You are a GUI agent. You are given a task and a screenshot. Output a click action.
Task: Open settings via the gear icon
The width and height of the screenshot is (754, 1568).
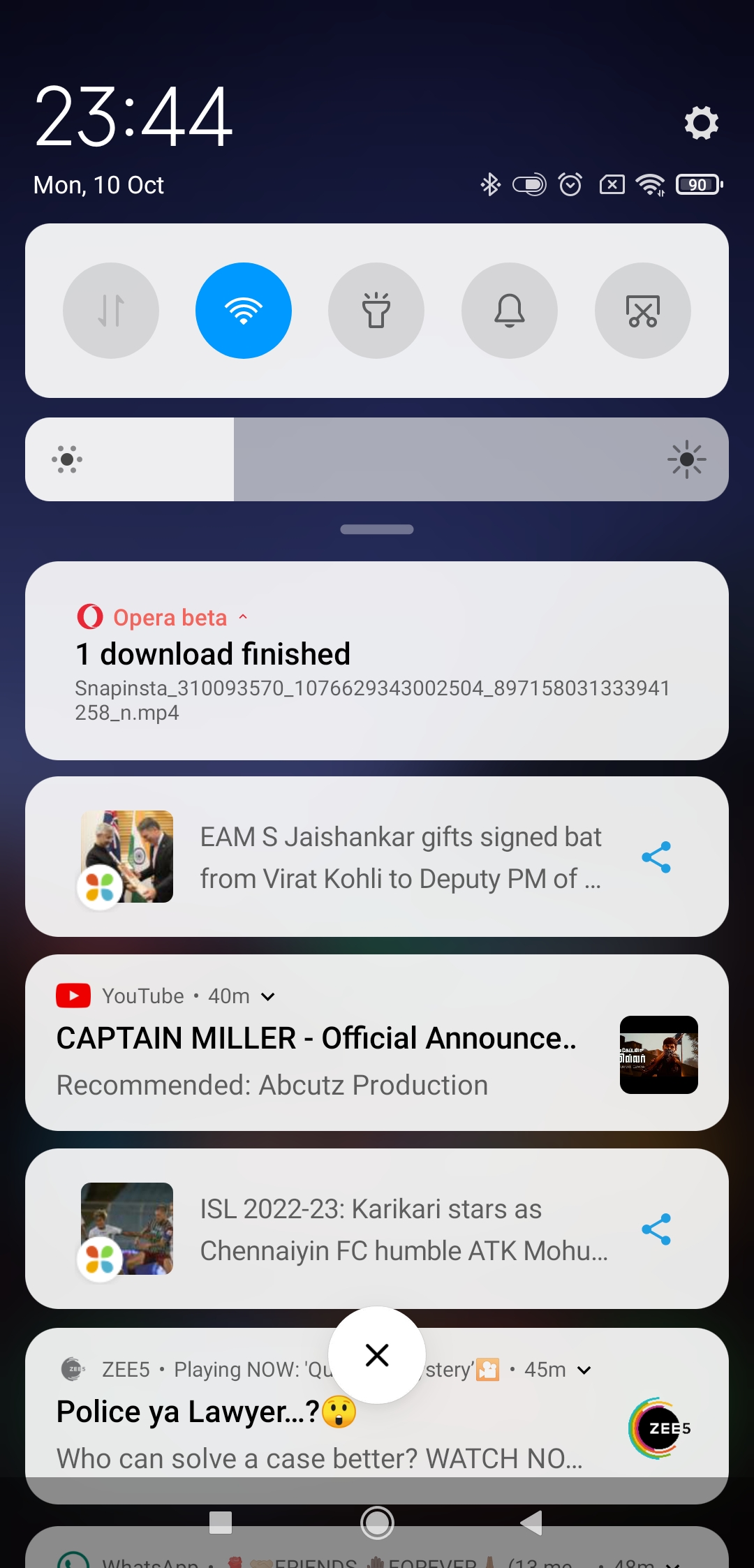coord(701,123)
